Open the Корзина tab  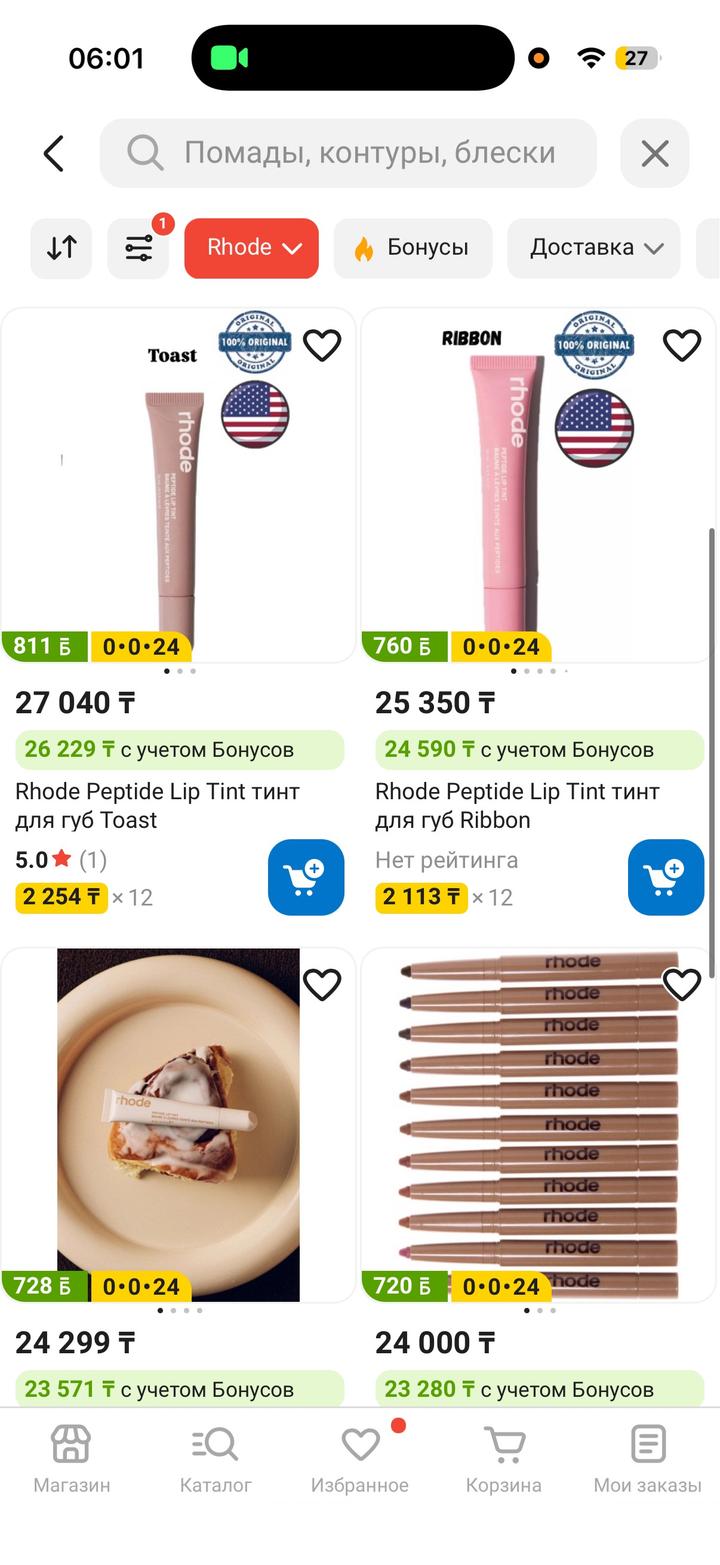click(503, 1458)
